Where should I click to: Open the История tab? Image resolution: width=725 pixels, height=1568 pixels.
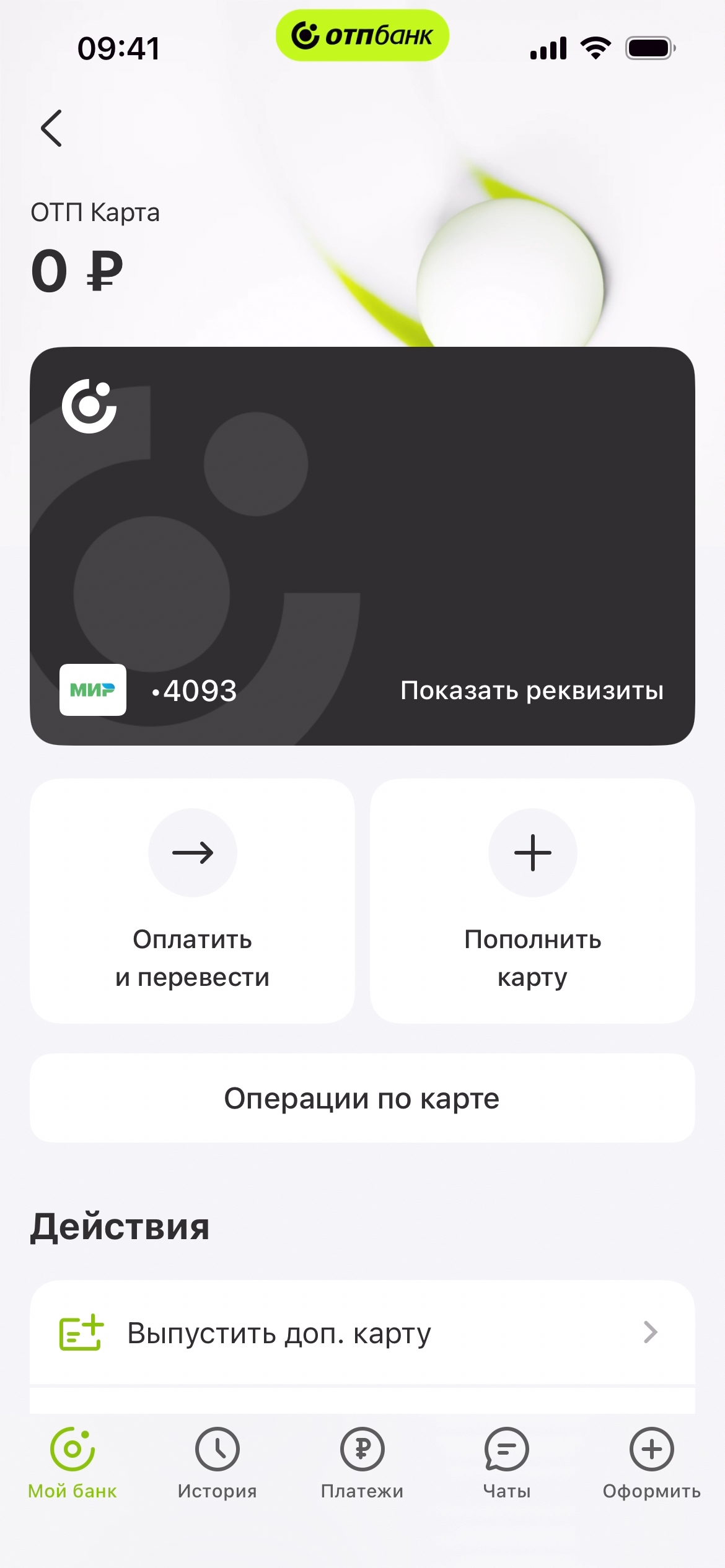click(x=217, y=1463)
